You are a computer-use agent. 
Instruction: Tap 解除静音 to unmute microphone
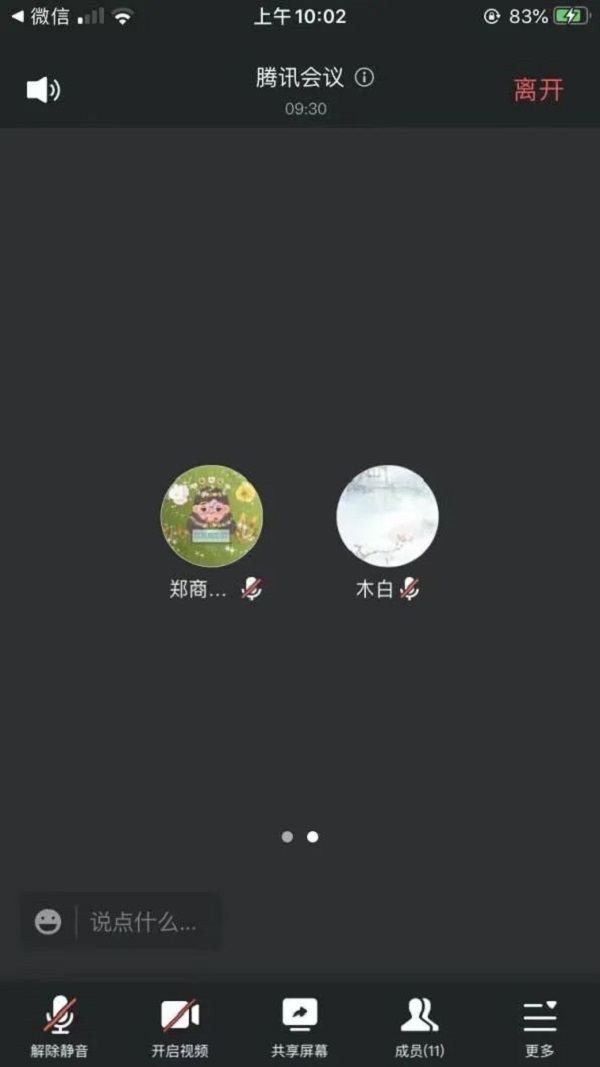click(x=60, y=1026)
